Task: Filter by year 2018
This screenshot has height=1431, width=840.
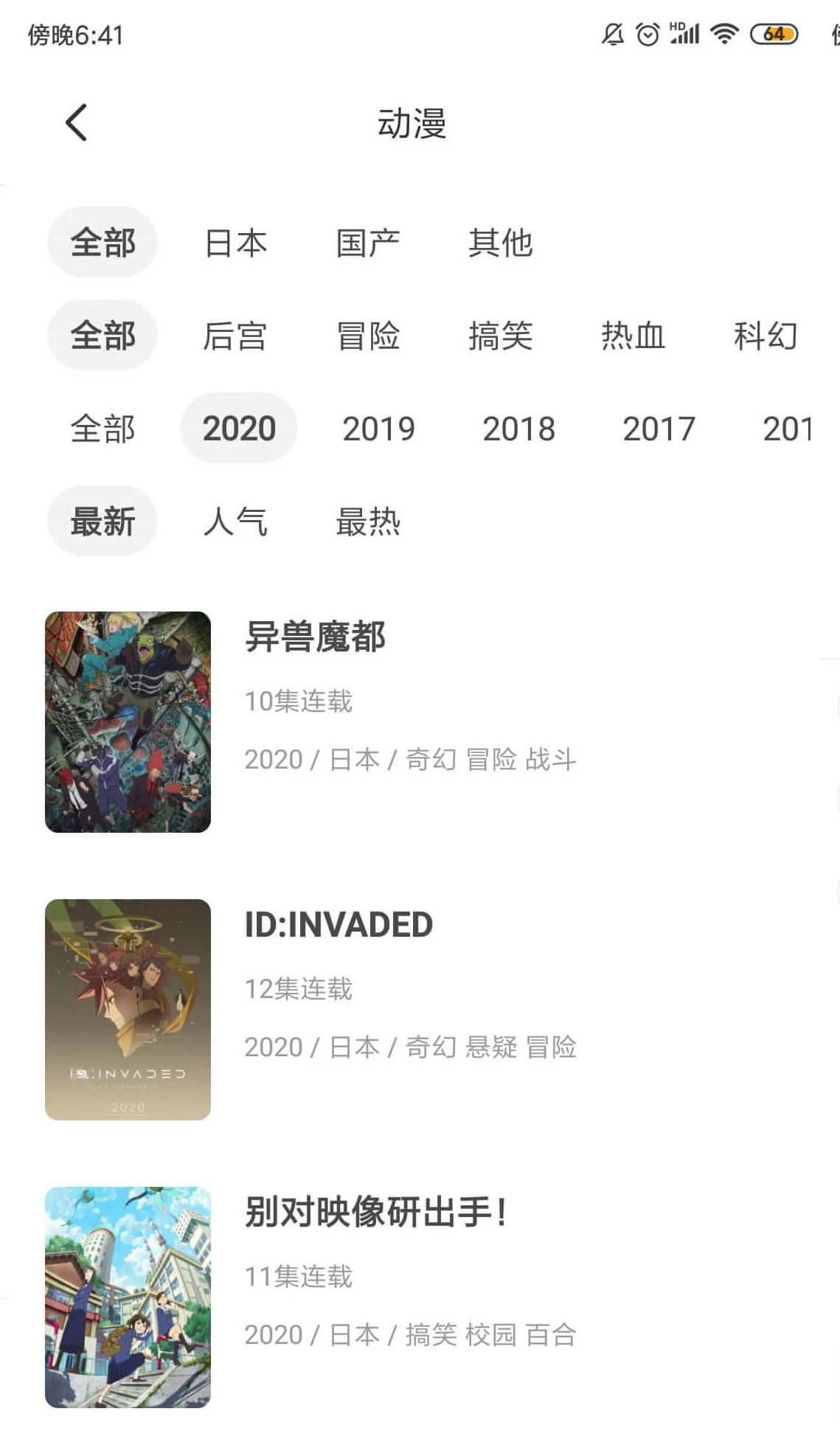Action: coord(519,429)
